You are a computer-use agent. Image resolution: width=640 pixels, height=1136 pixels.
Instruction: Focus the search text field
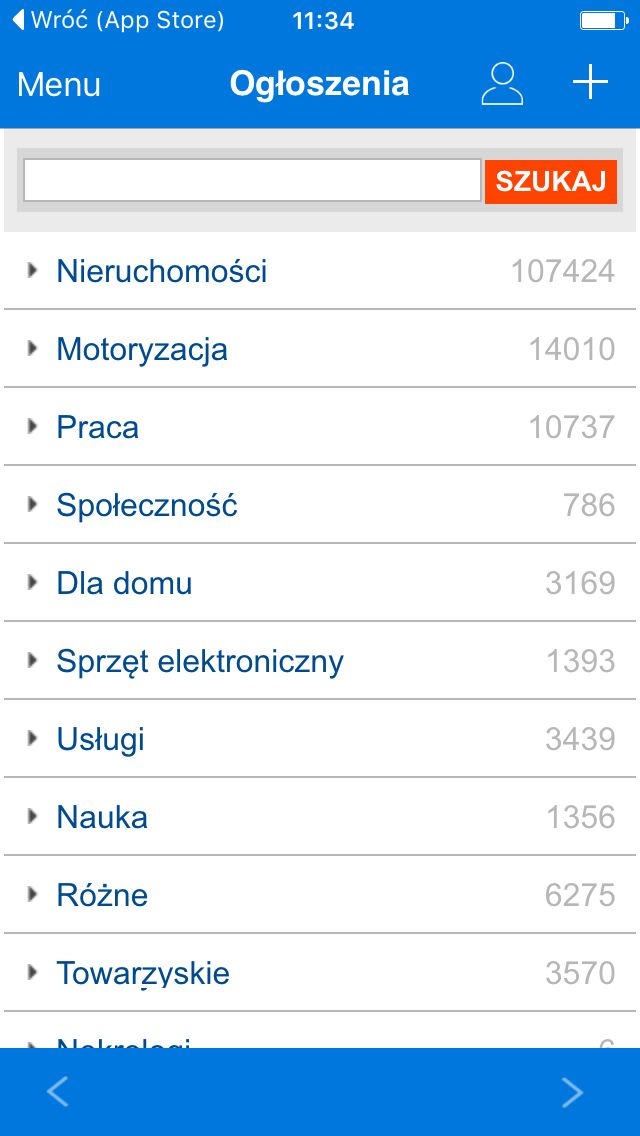(x=252, y=180)
